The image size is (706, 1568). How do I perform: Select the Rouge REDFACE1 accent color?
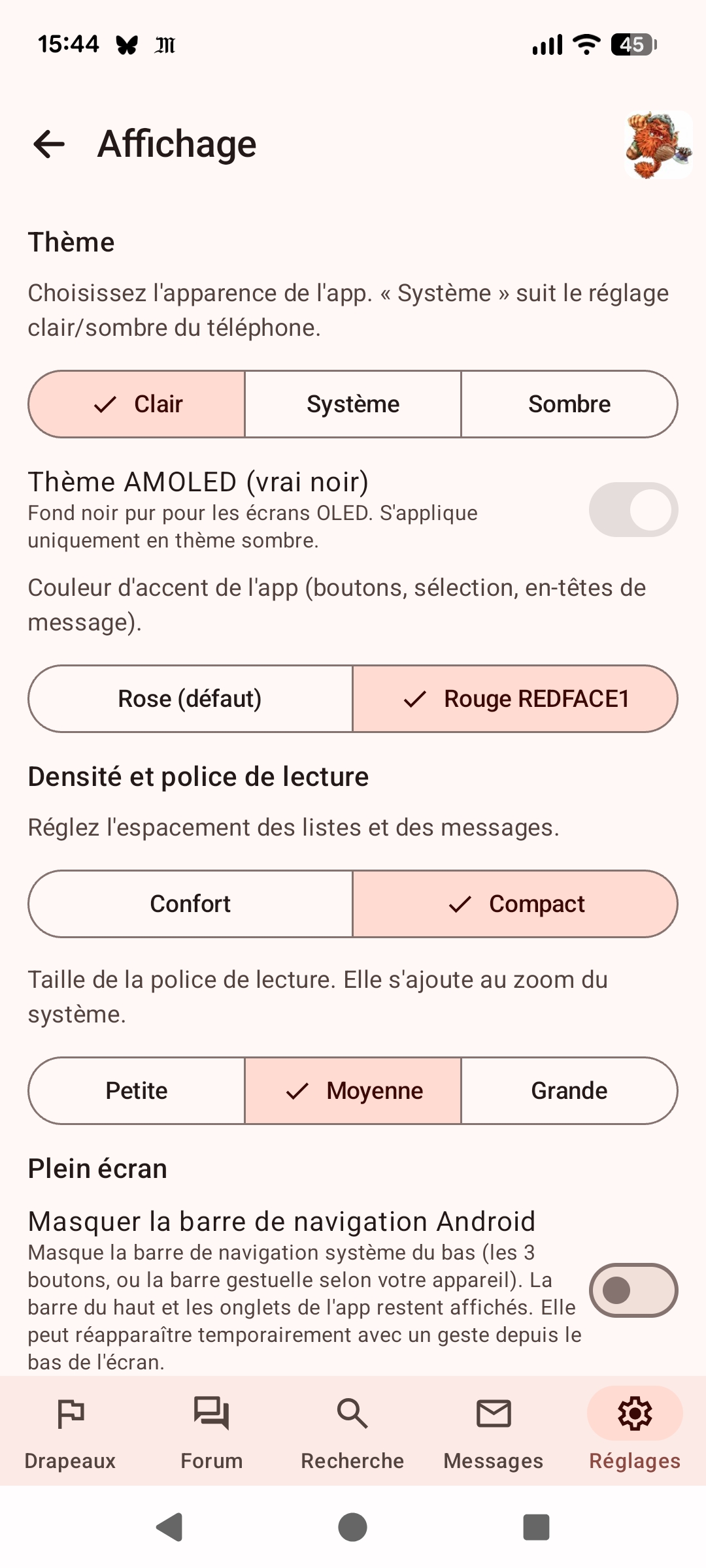[x=515, y=698]
